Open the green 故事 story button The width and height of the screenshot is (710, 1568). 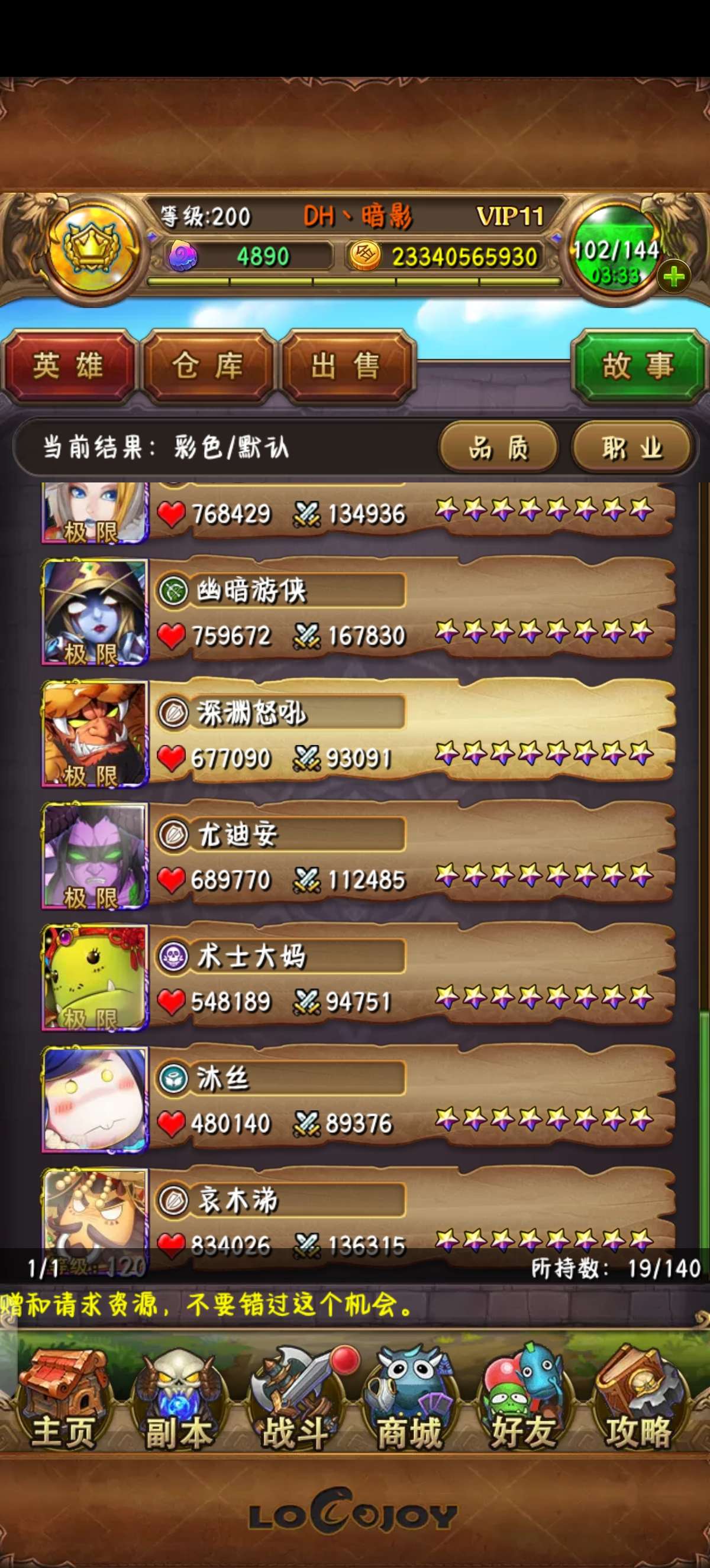click(638, 367)
